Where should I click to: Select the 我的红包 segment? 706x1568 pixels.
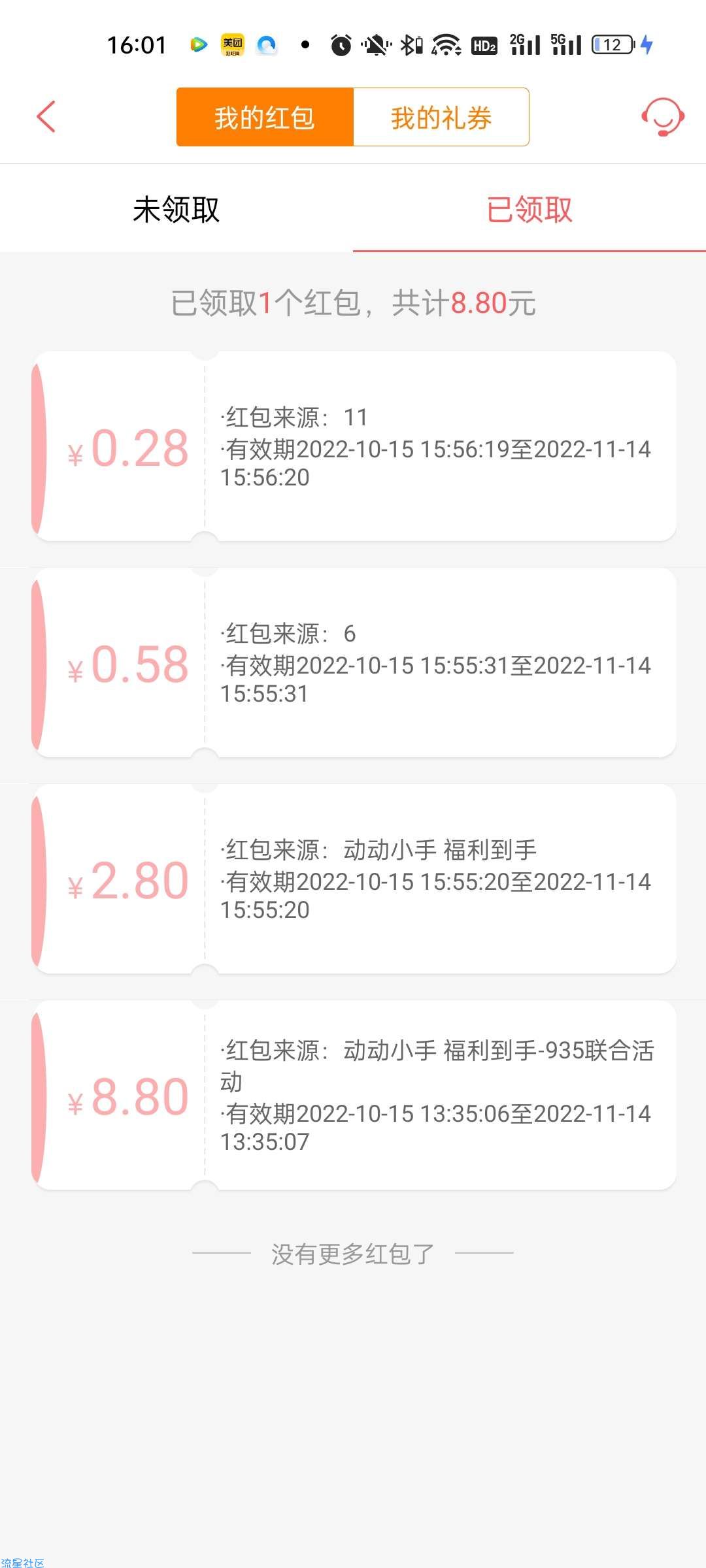tap(265, 117)
